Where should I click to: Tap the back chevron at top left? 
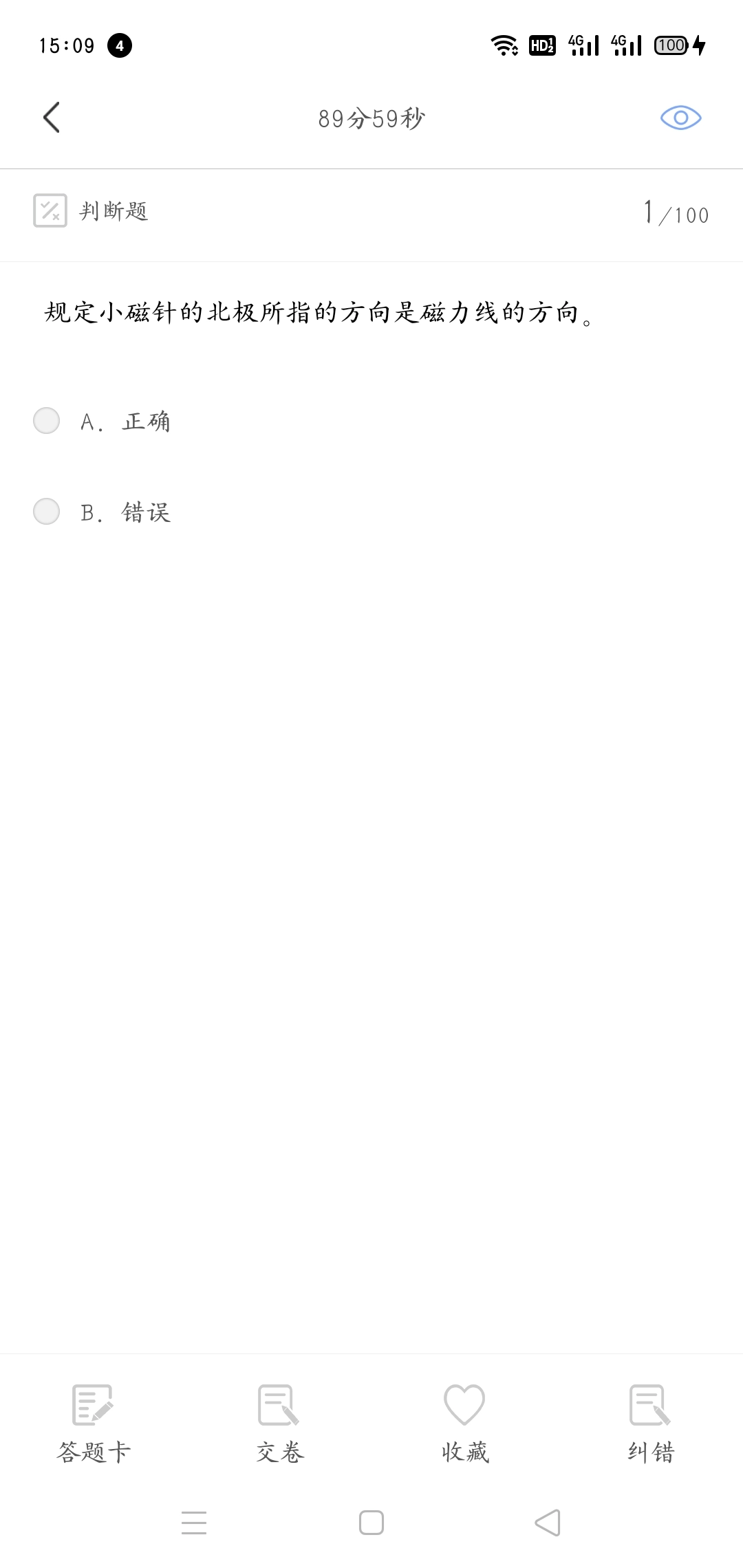pyautogui.click(x=50, y=118)
